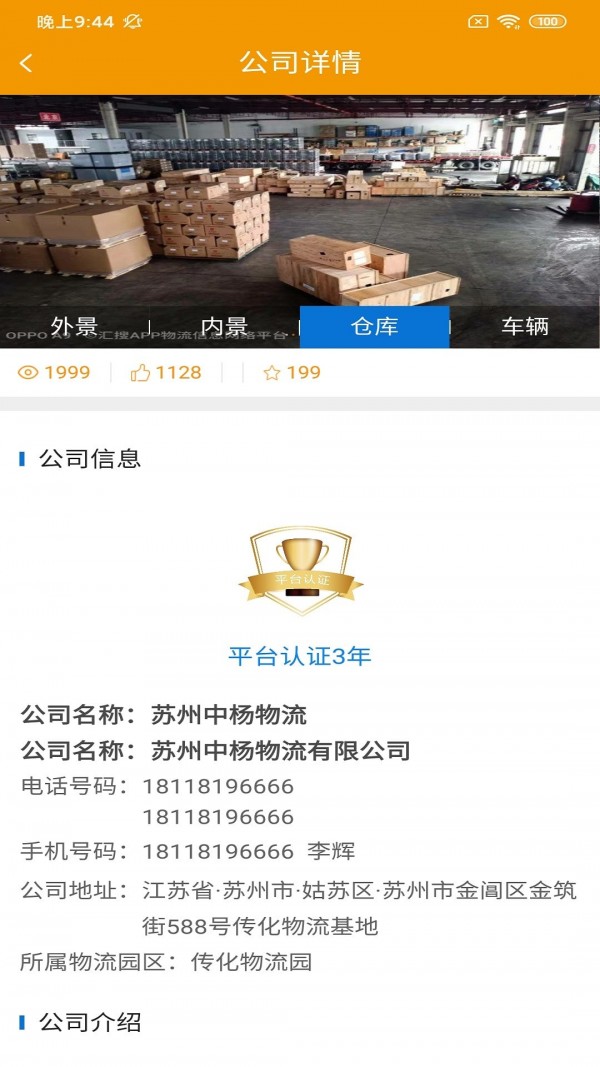
Task: Open the warehouse photo in full view
Action: [300, 200]
